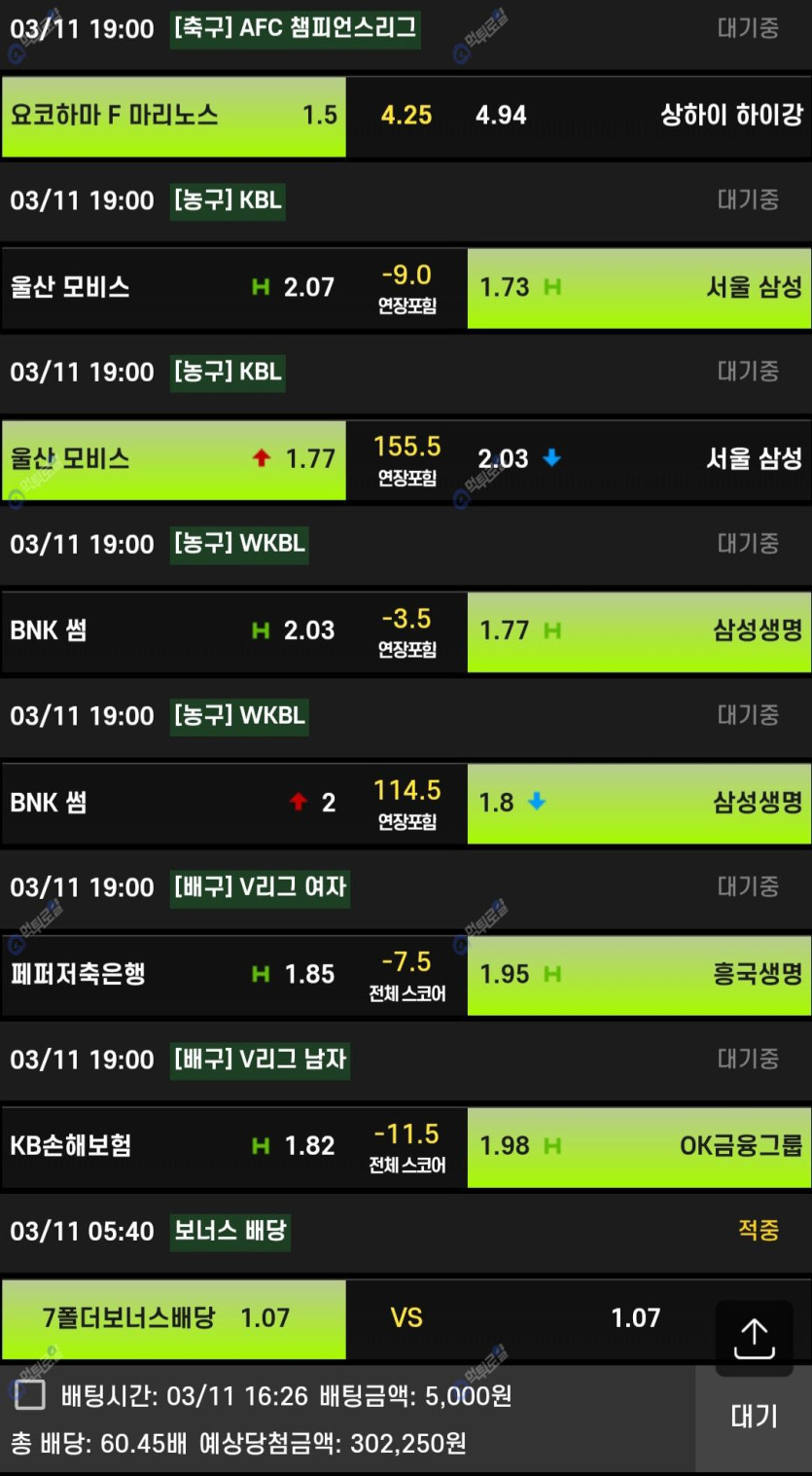Image resolution: width=812 pixels, height=1476 pixels.
Task: Check the bet slip selection checkbox
Action: (x=30, y=1395)
